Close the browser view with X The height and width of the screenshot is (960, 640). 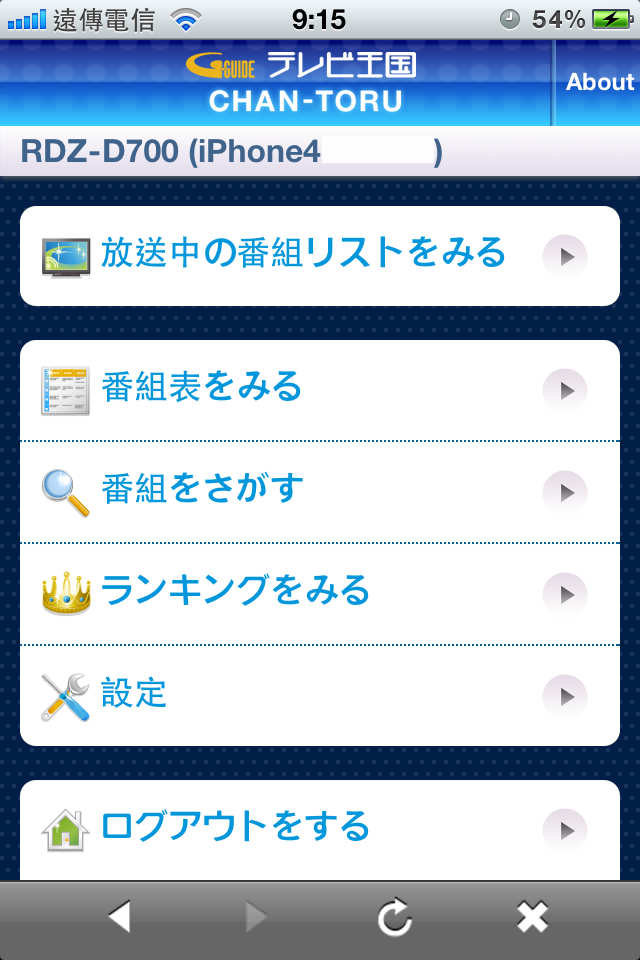click(x=532, y=916)
